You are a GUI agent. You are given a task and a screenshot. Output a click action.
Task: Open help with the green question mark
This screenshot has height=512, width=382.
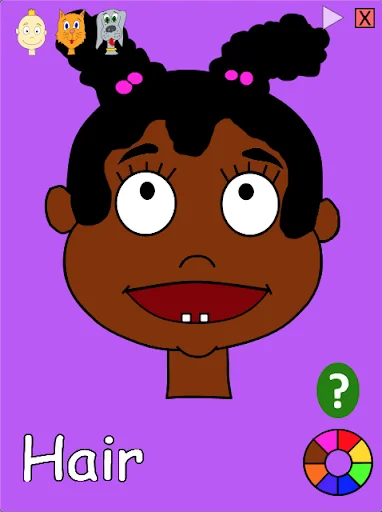[x=338, y=390]
